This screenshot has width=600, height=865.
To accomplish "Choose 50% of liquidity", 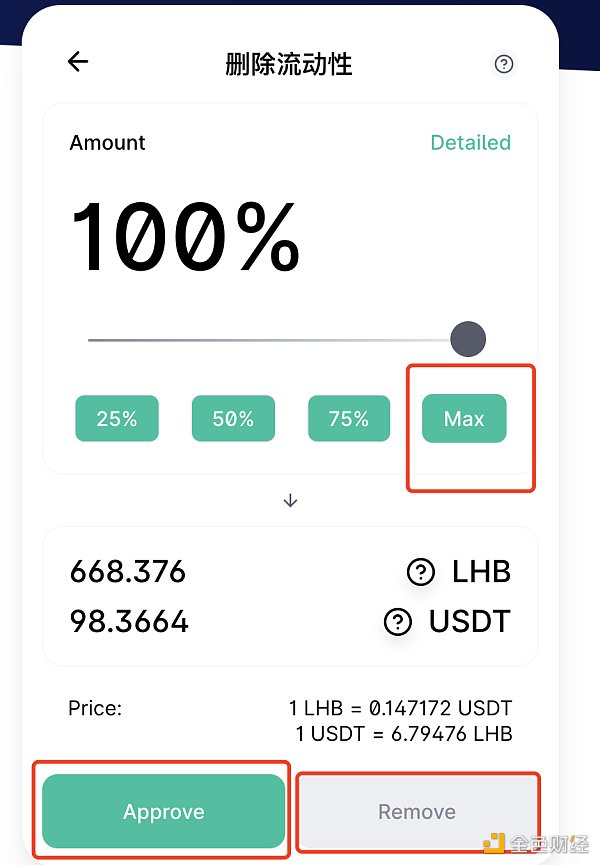I will click(x=233, y=419).
